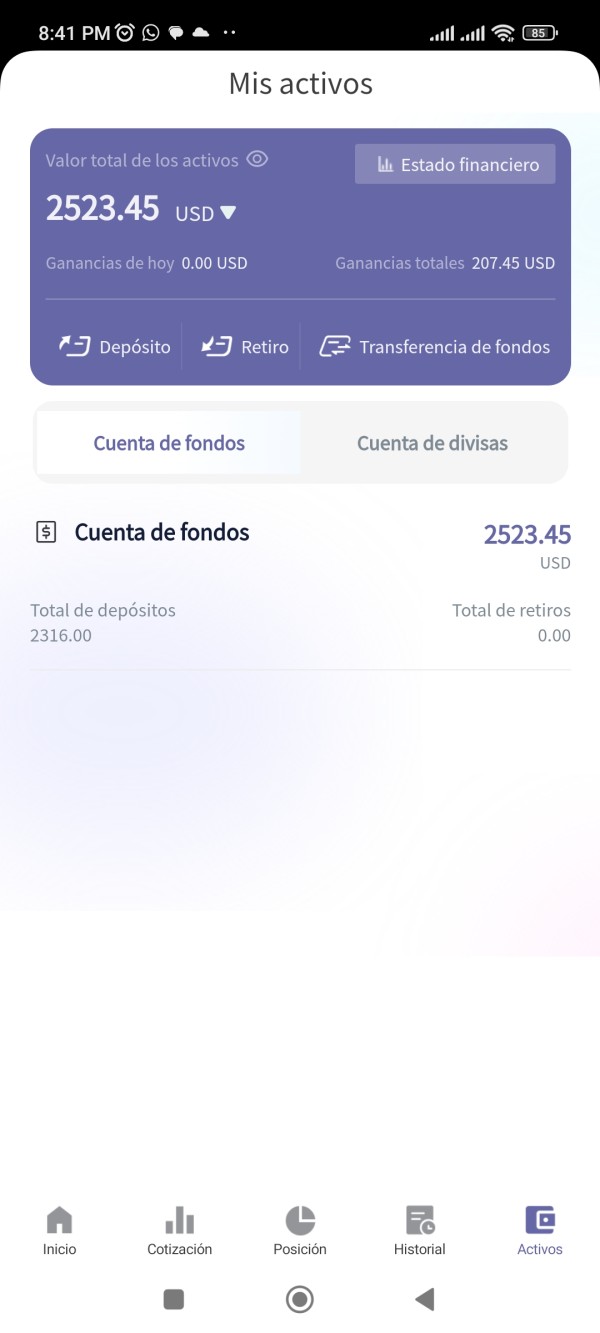
Task: Switch to the Cuenta de divisas tab
Action: tap(432, 443)
